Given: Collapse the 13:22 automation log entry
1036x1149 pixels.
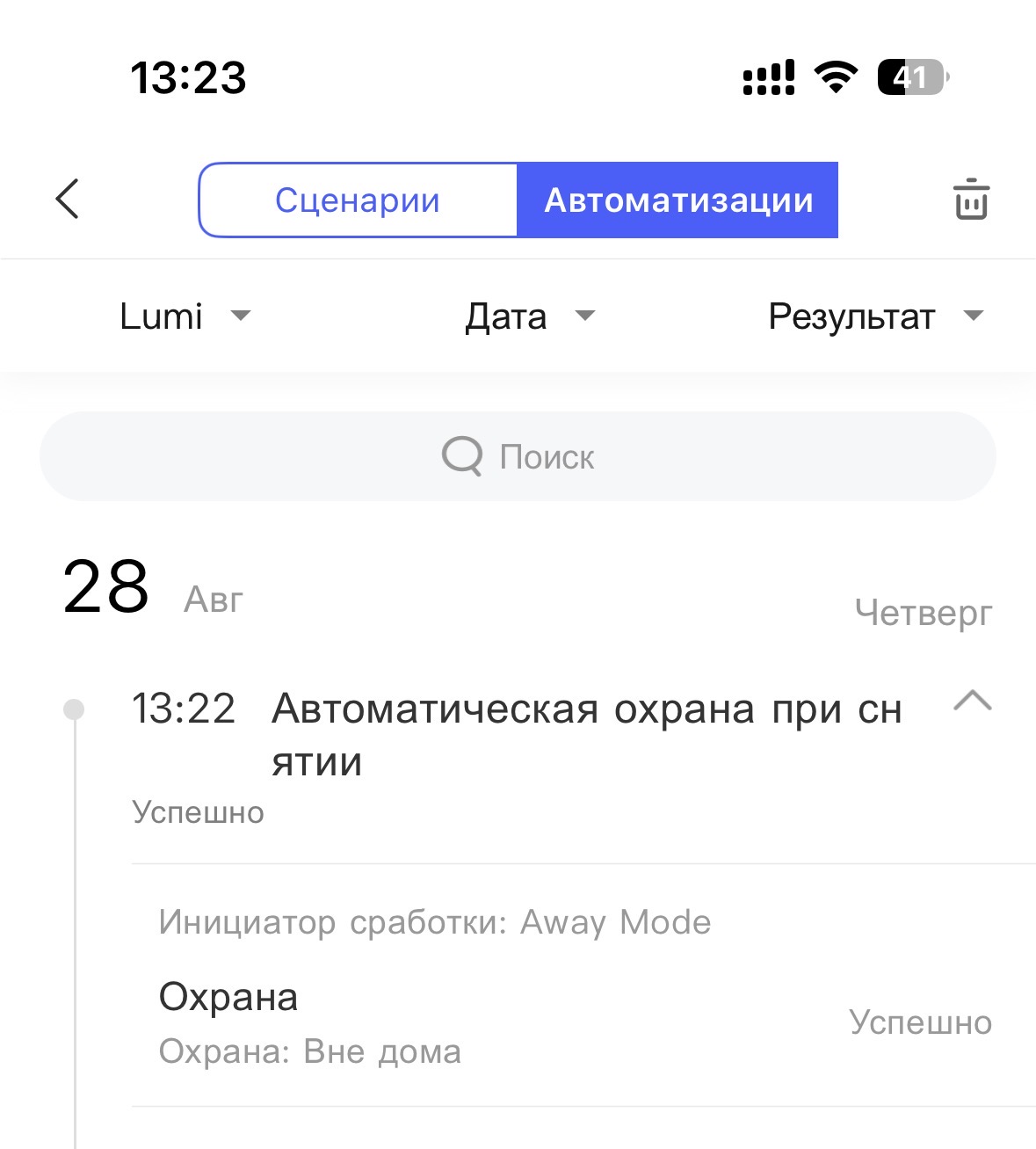Looking at the screenshot, I should click(x=972, y=702).
